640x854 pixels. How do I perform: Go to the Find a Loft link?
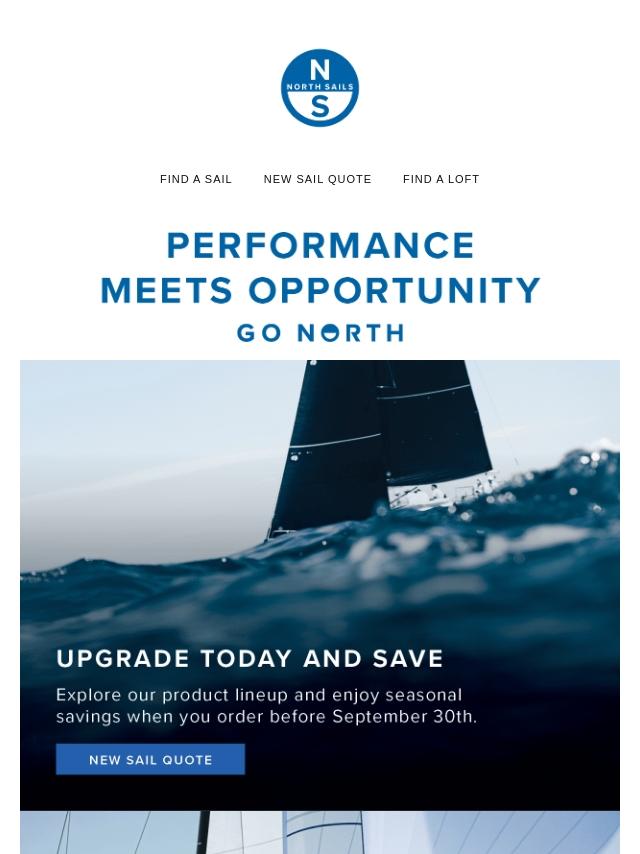pos(441,179)
